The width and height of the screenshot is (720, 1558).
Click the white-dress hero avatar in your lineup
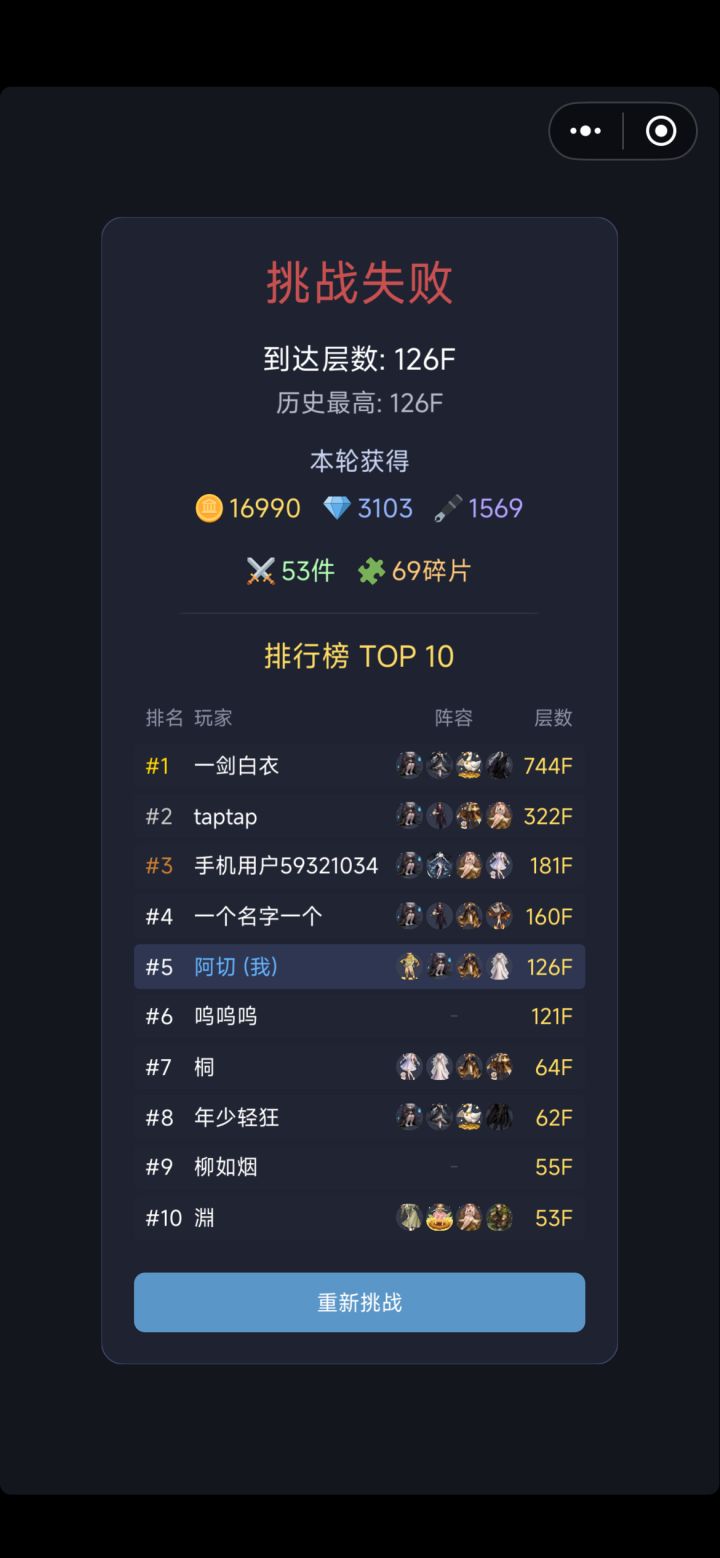[498, 966]
